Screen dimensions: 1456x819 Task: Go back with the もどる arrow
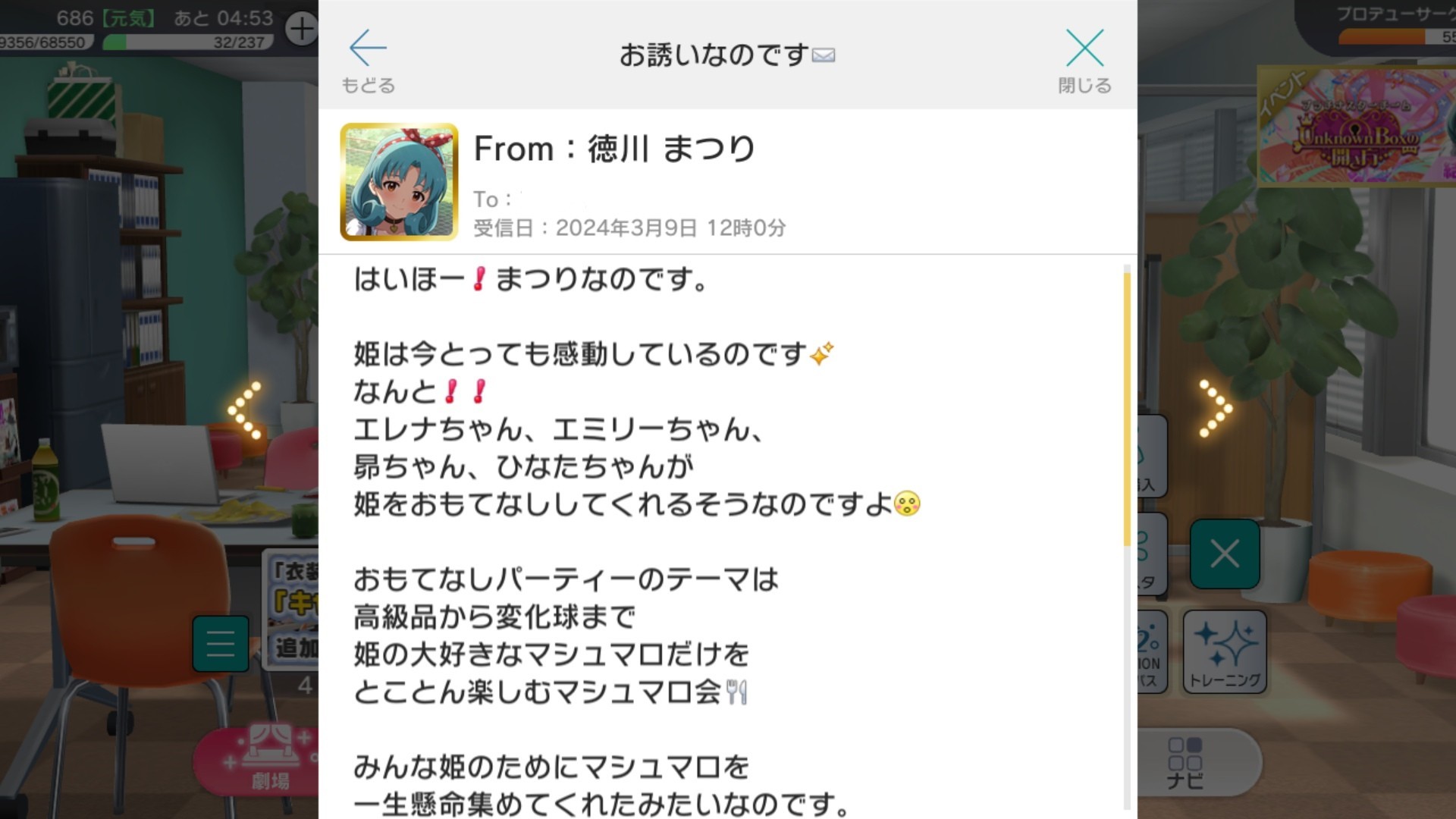[368, 61]
